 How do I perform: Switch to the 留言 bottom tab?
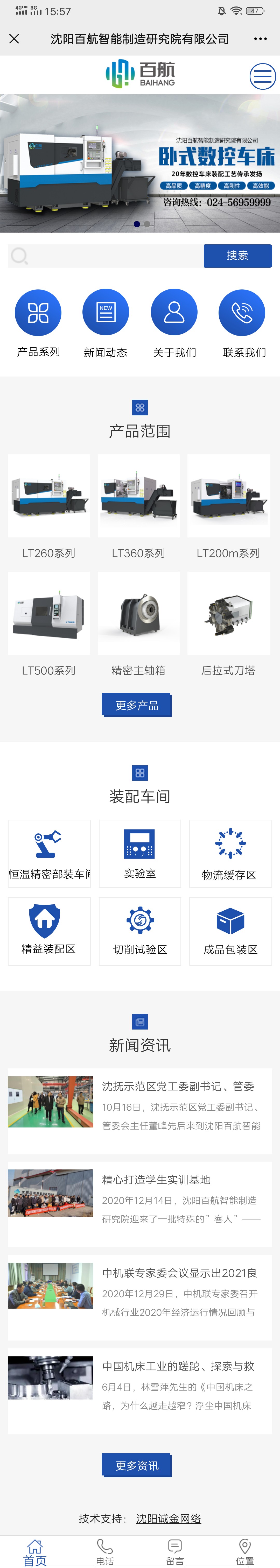coord(175,1552)
